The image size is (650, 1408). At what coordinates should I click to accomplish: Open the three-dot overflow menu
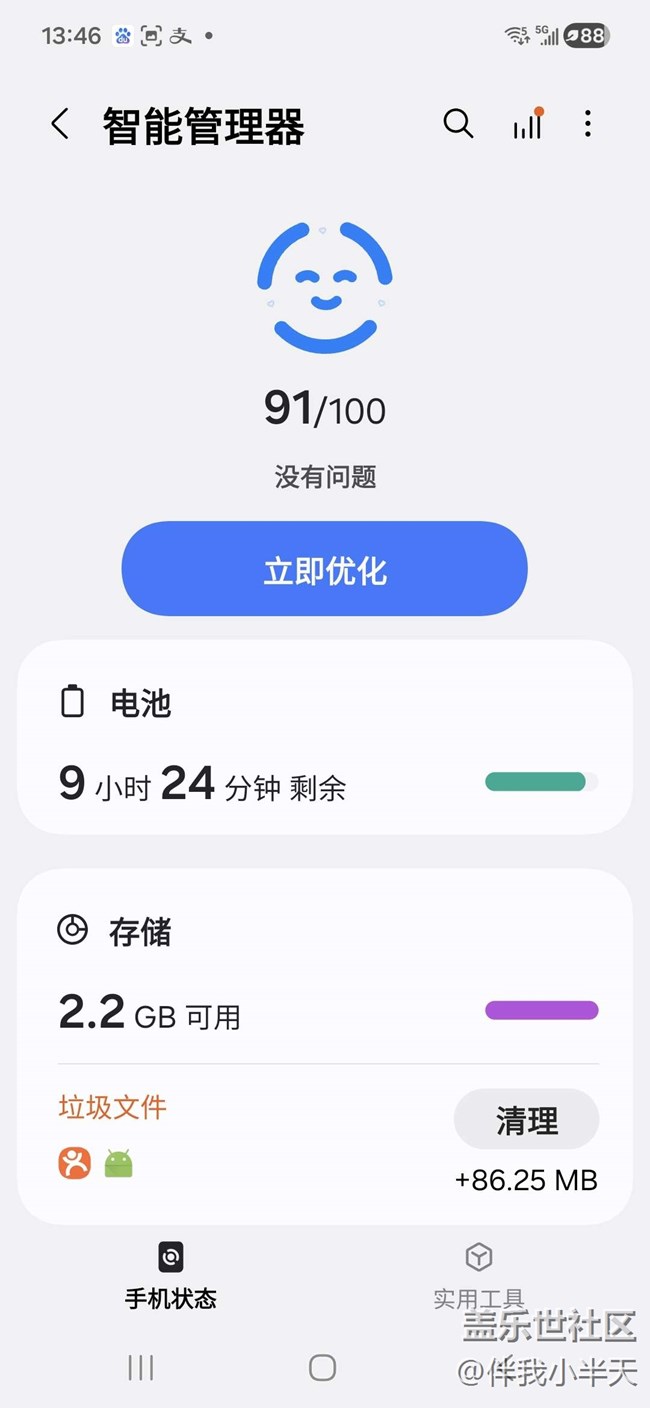click(x=587, y=124)
